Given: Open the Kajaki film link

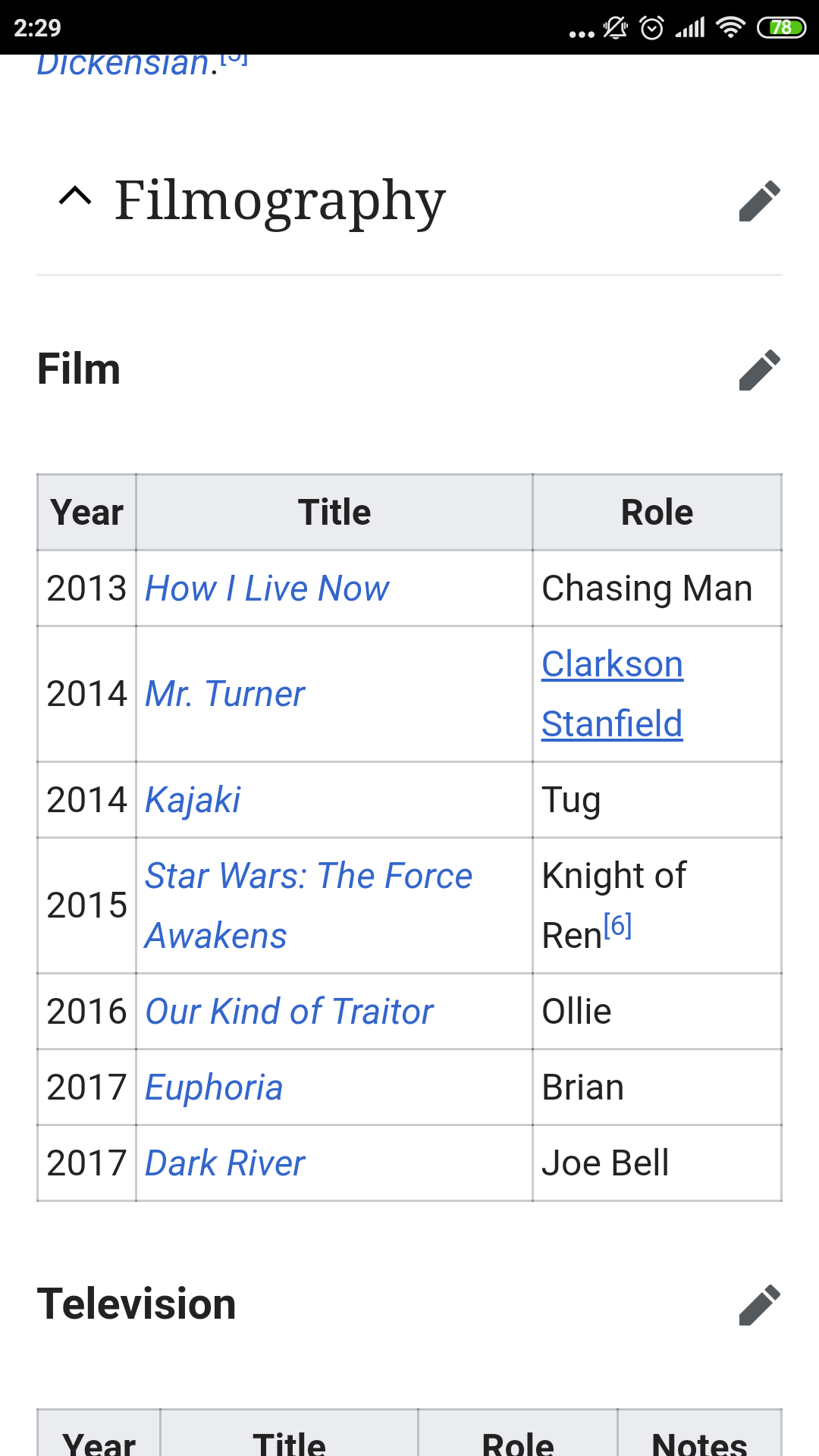Looking at the screenshot, I should (x=193, y=800).
